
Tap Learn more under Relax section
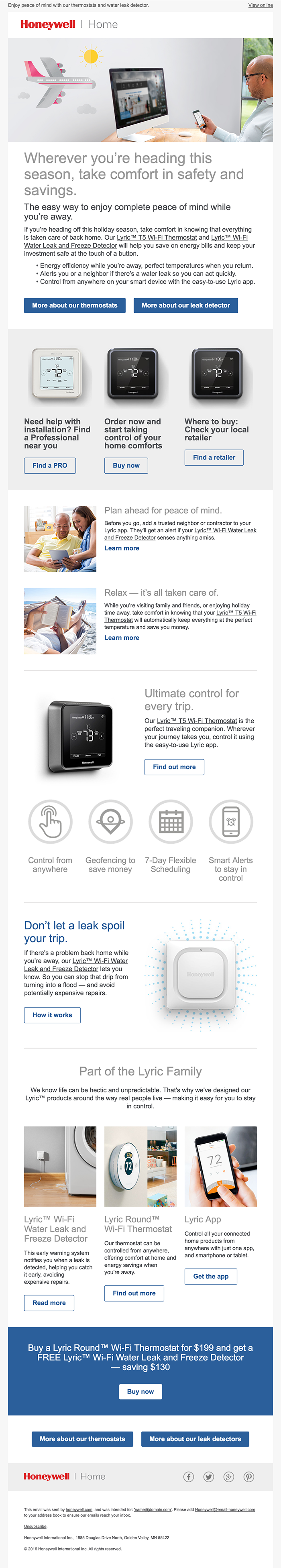(122, 637)
